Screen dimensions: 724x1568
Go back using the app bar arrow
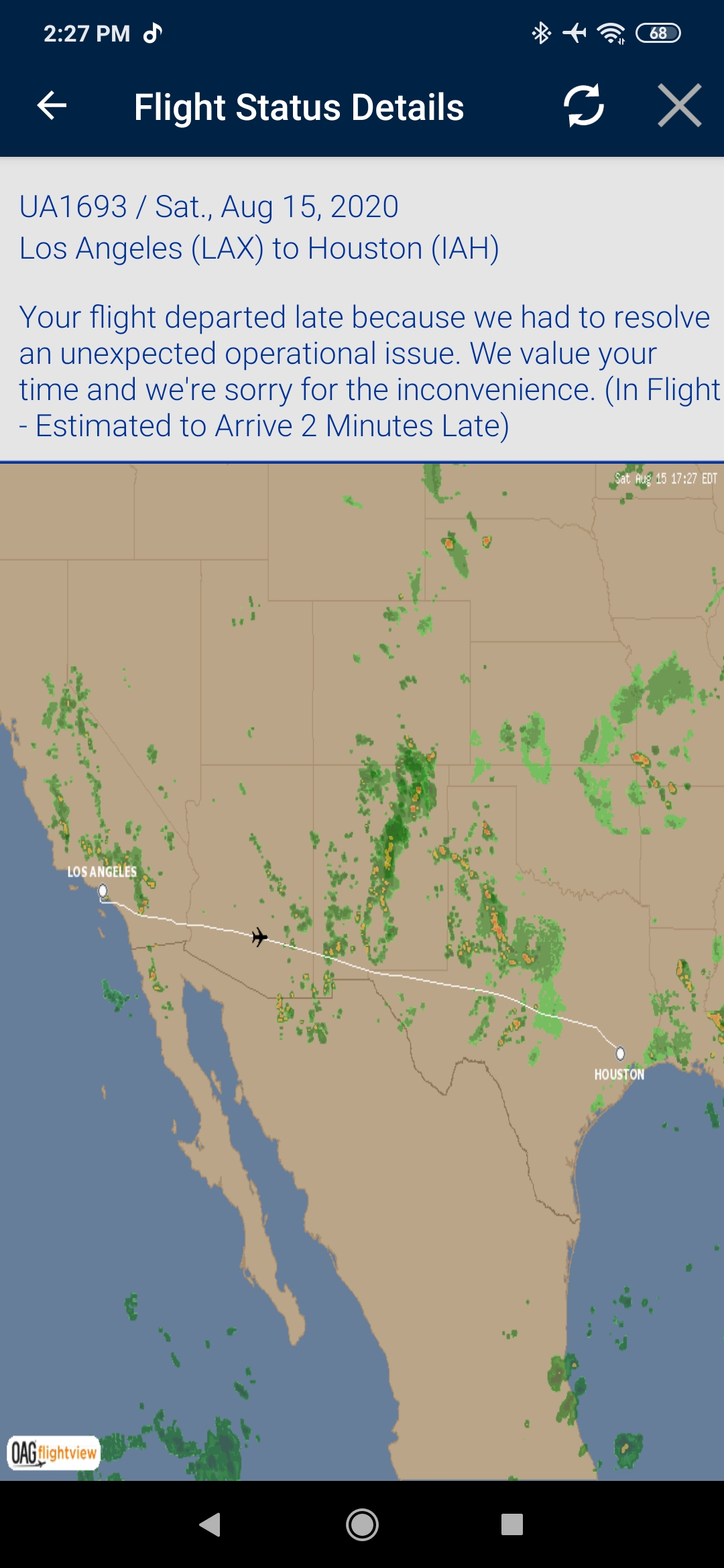[x=52, y=106]
